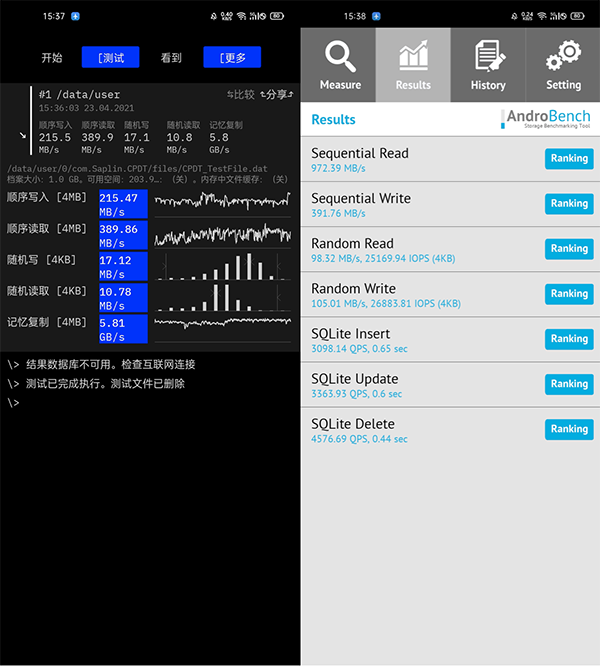
Task: Select the 测试 test button
Action: click(111, 58)
